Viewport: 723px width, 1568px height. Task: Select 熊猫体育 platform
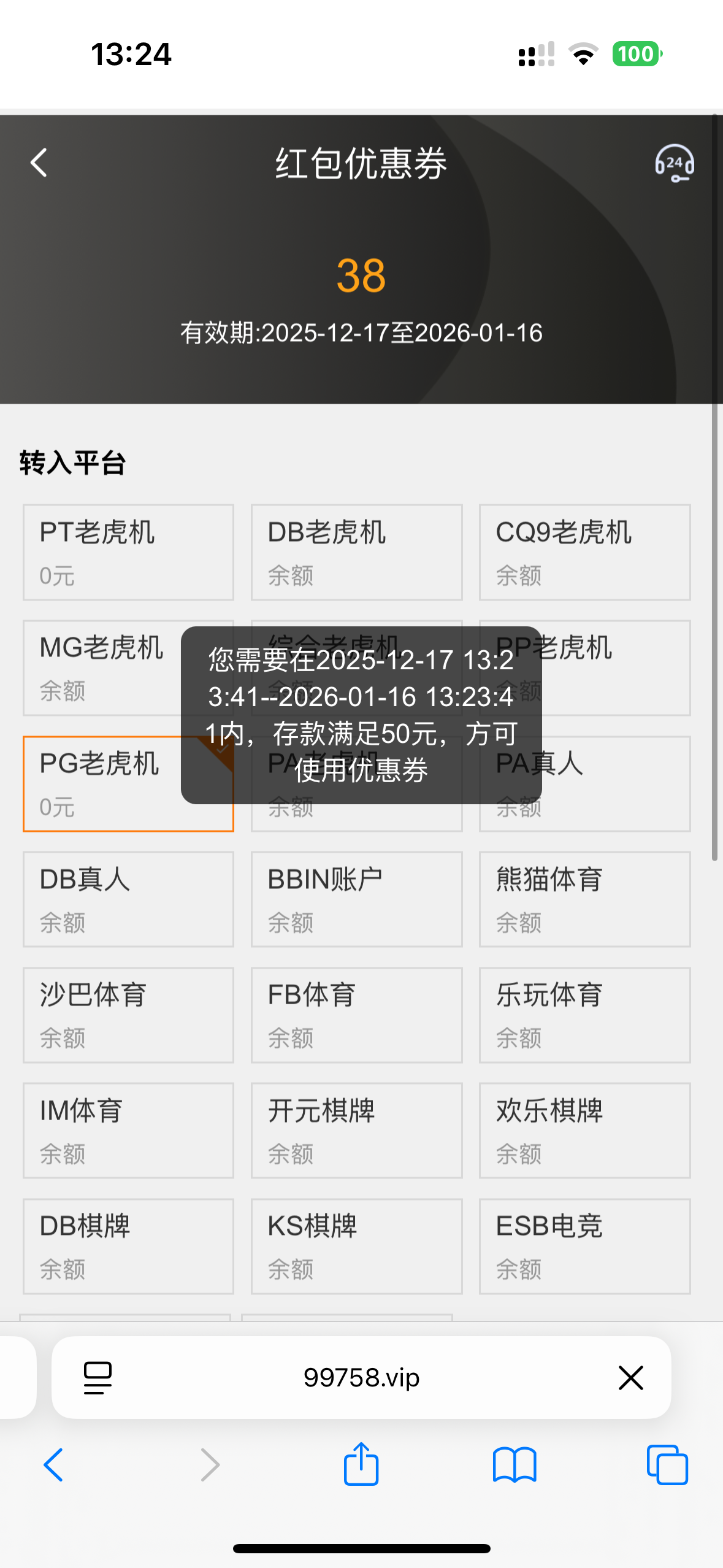click(x=584, y=899)
